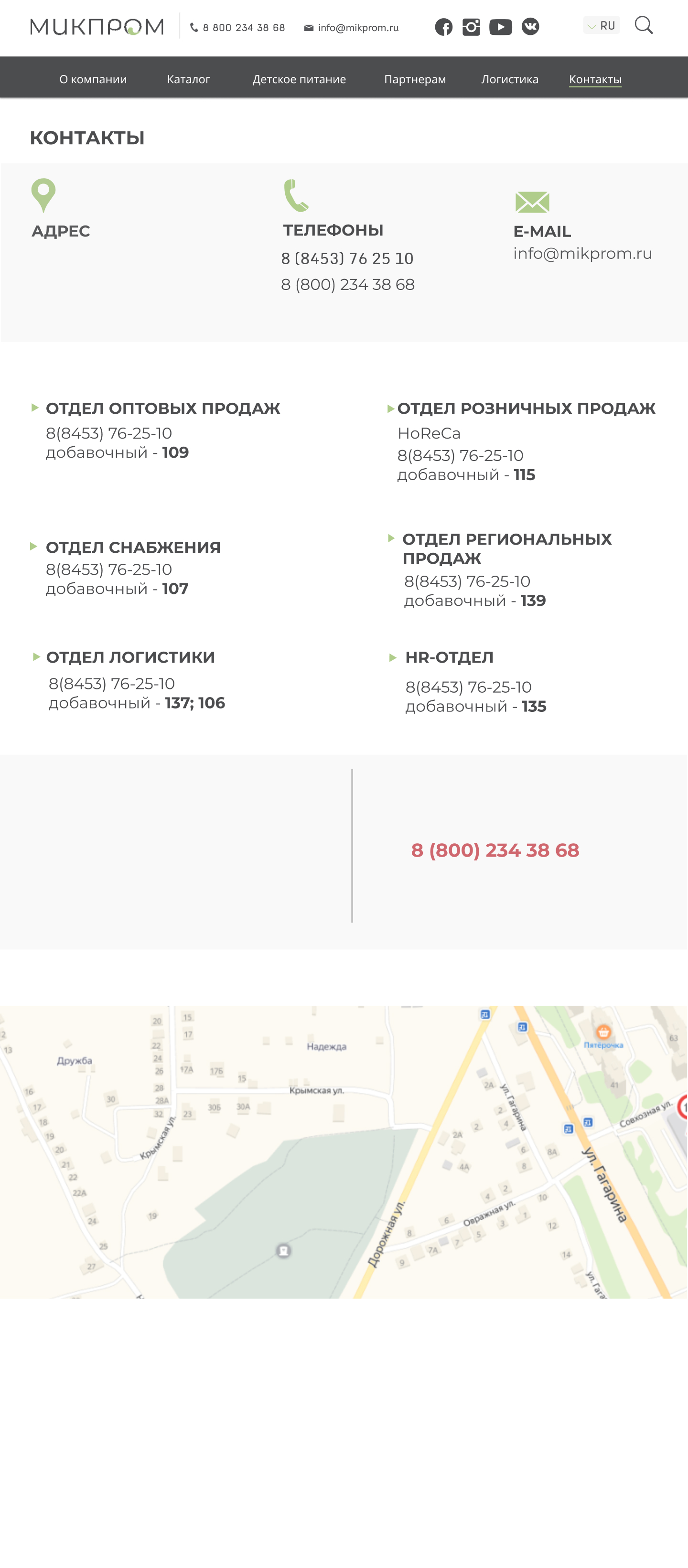Expand the RU language dropdown
Screen dimensions: 688x1568
(602, 26)
